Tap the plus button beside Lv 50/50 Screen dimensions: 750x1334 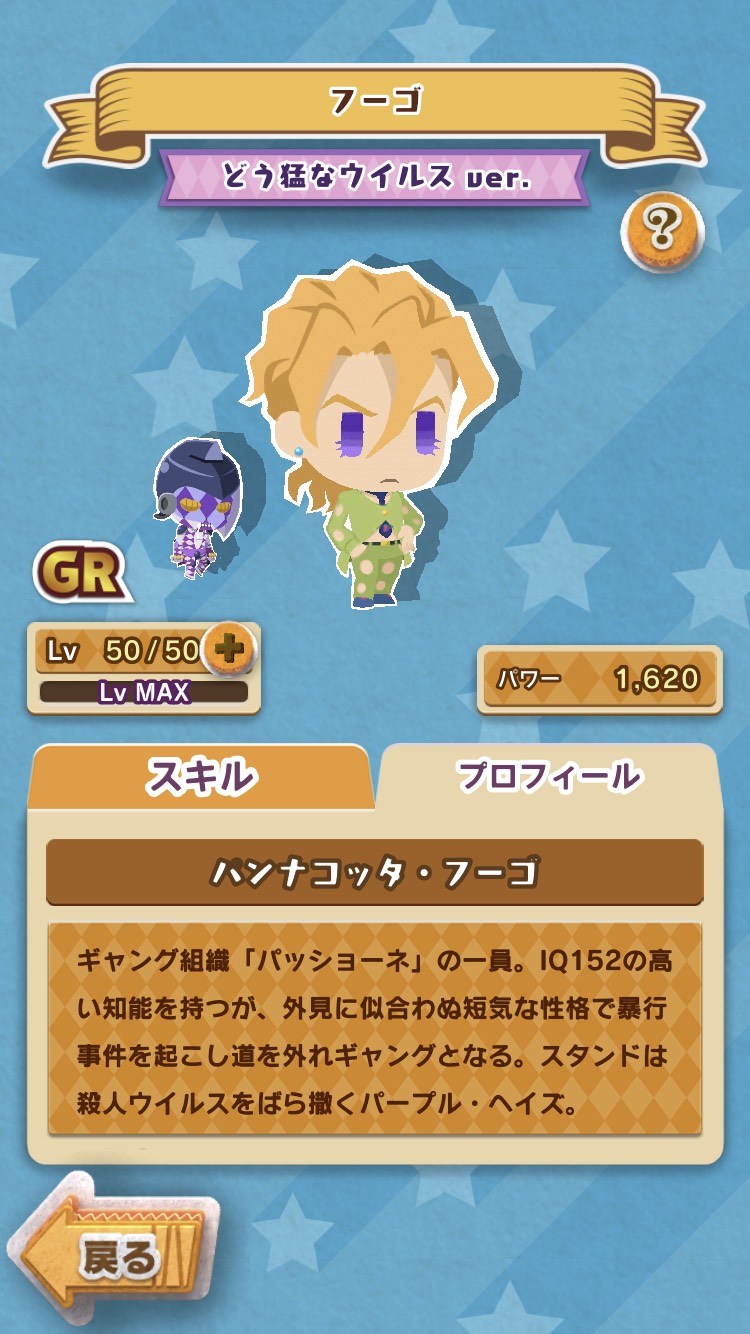[x=229, y=648]
